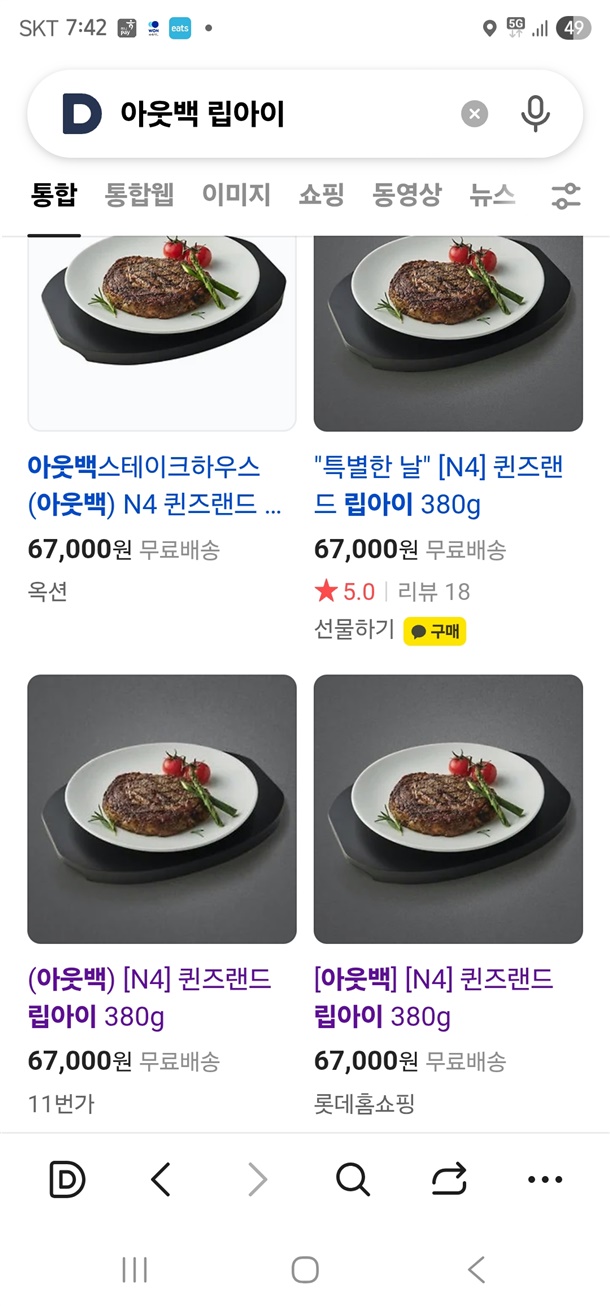Viewport: 610px width, 1308px height.
Task: Switch to the 뉴스 tab
Action: tap(493, 195)
